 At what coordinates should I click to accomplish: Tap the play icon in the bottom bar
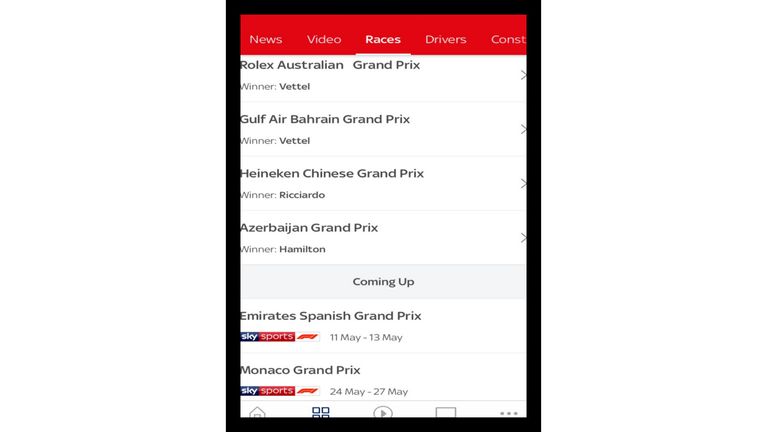(x=383, y=412)
